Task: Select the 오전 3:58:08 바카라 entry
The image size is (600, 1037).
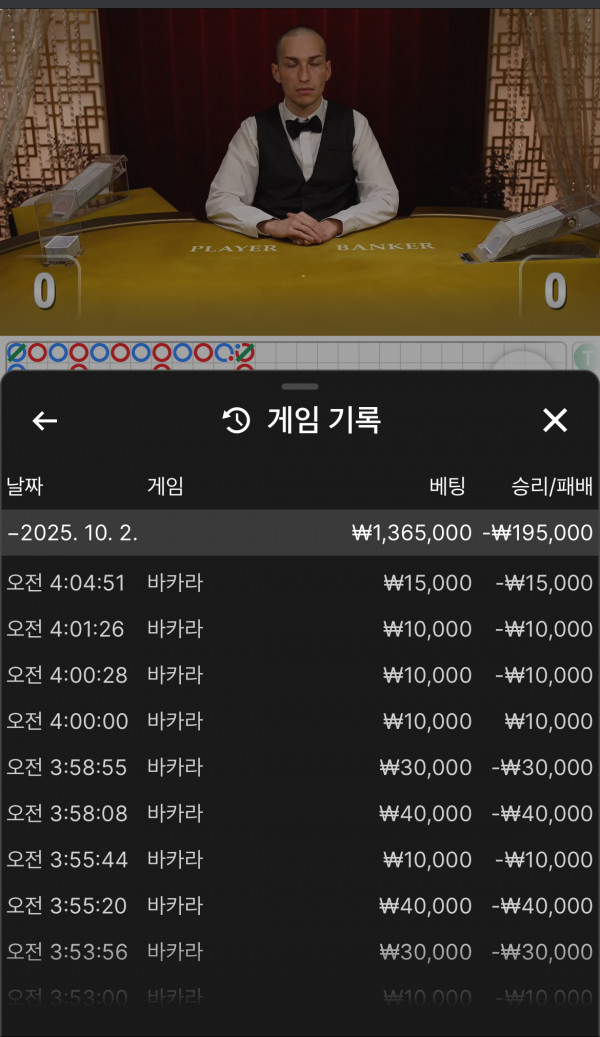Action: (299, 813)
